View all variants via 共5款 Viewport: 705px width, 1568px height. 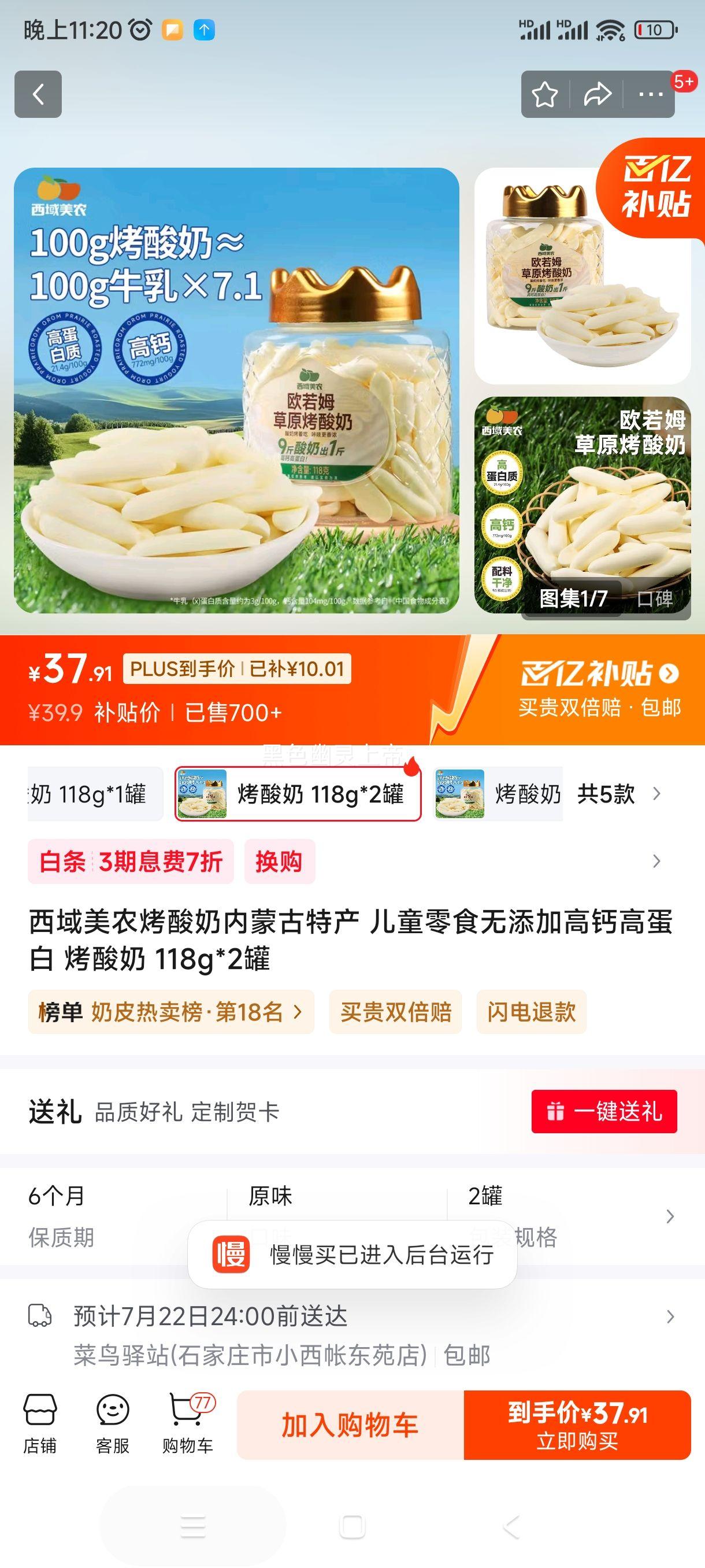617,794
